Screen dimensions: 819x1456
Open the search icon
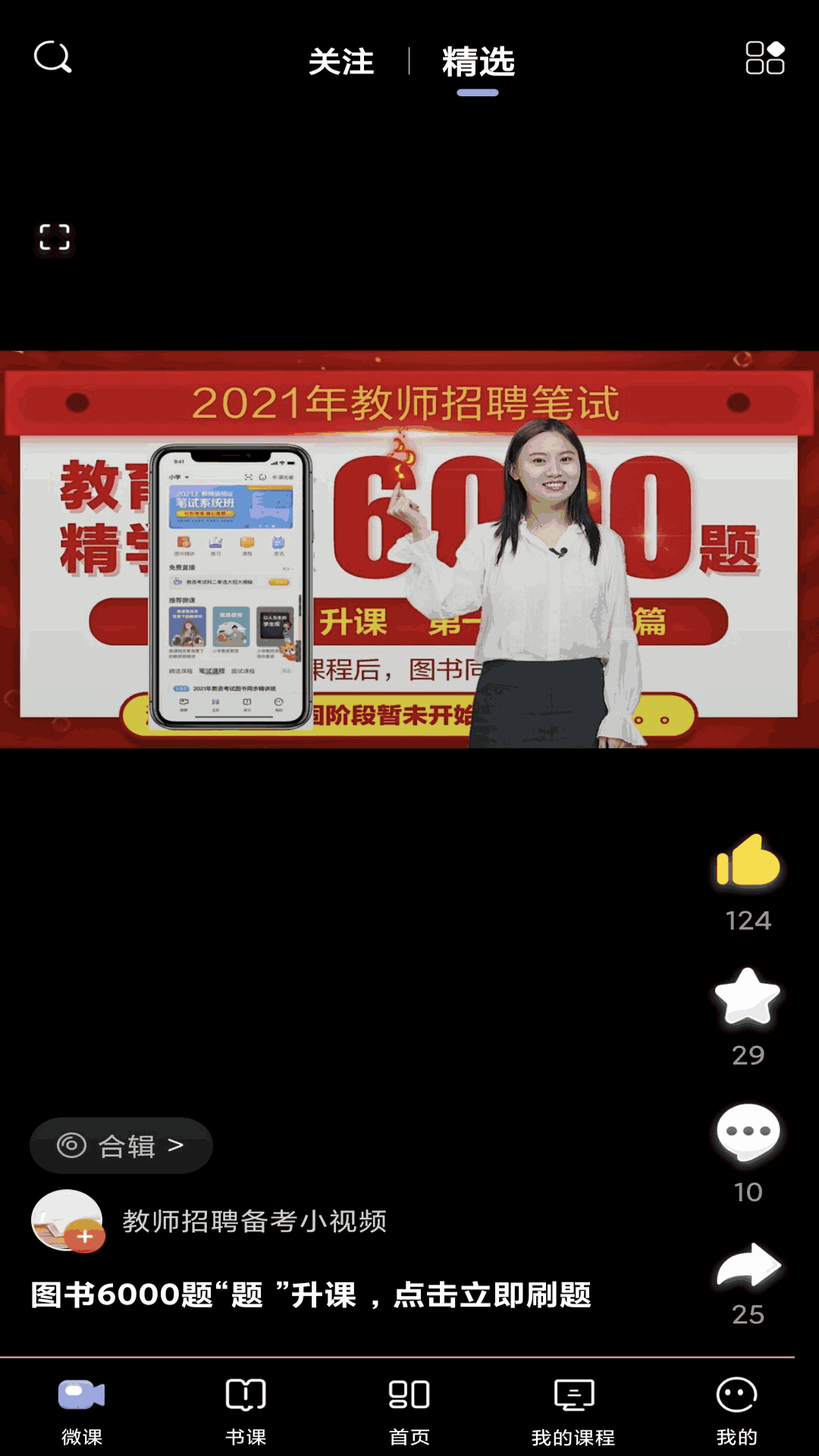(52, 58)
